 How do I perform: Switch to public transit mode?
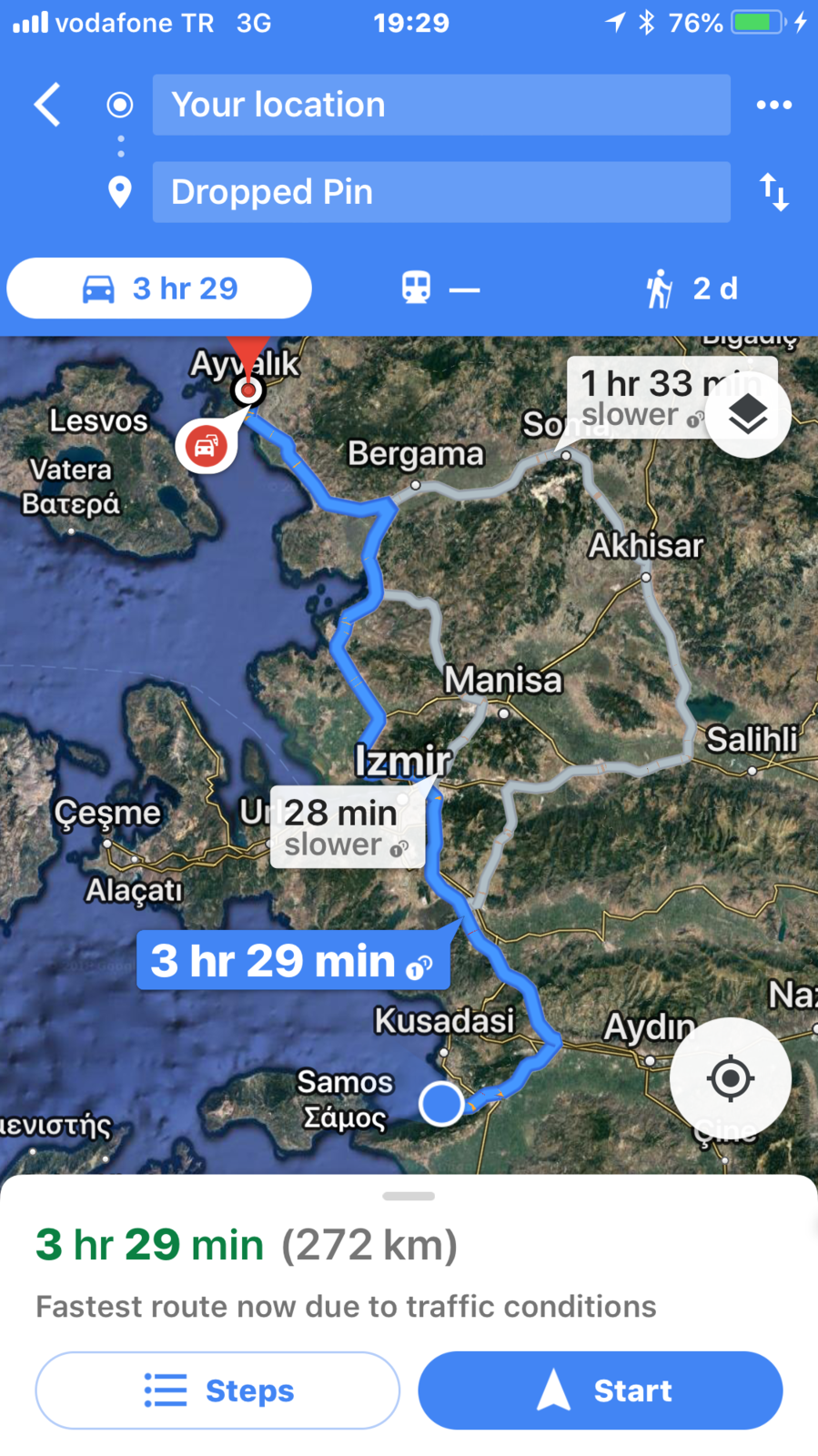coord(440,288)
